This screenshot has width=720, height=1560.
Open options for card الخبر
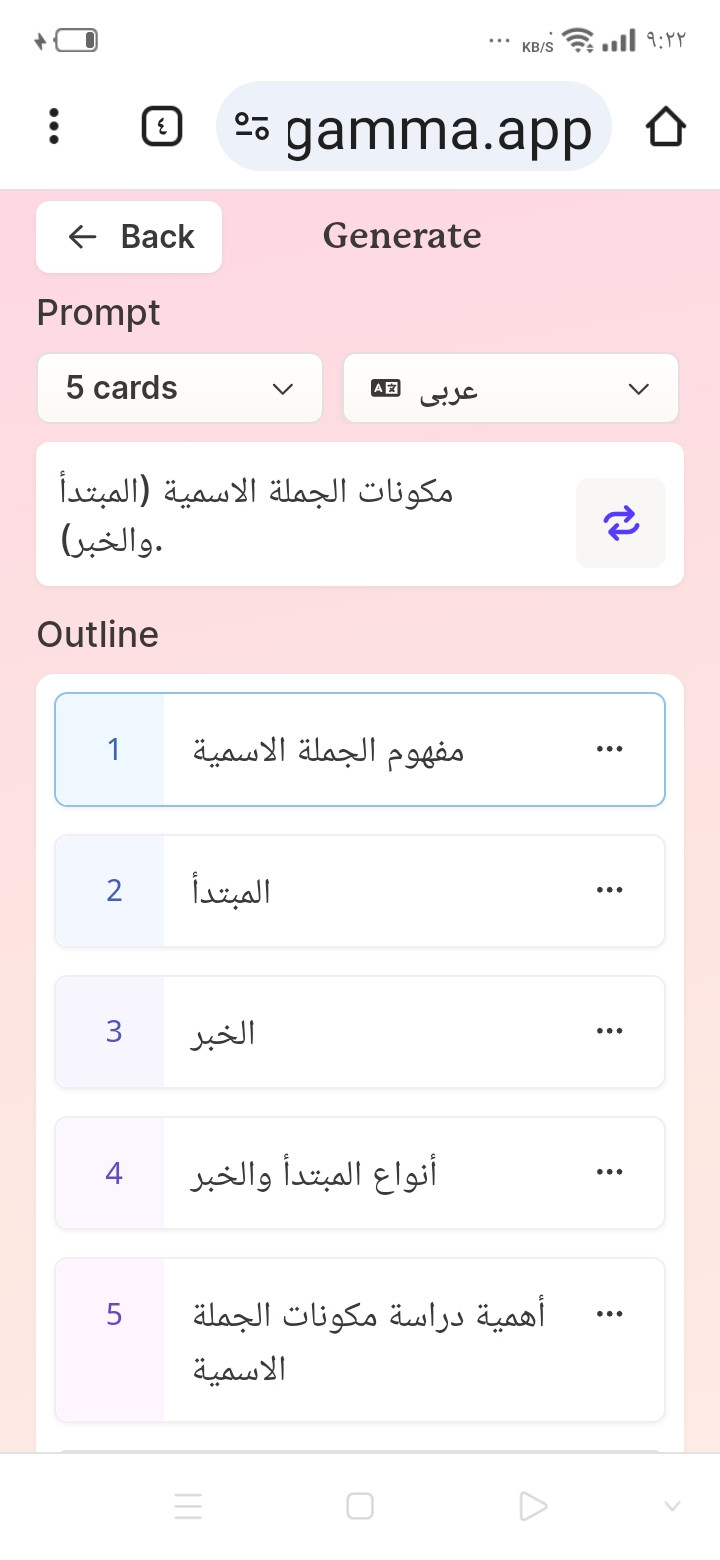tap(609, 1031)
